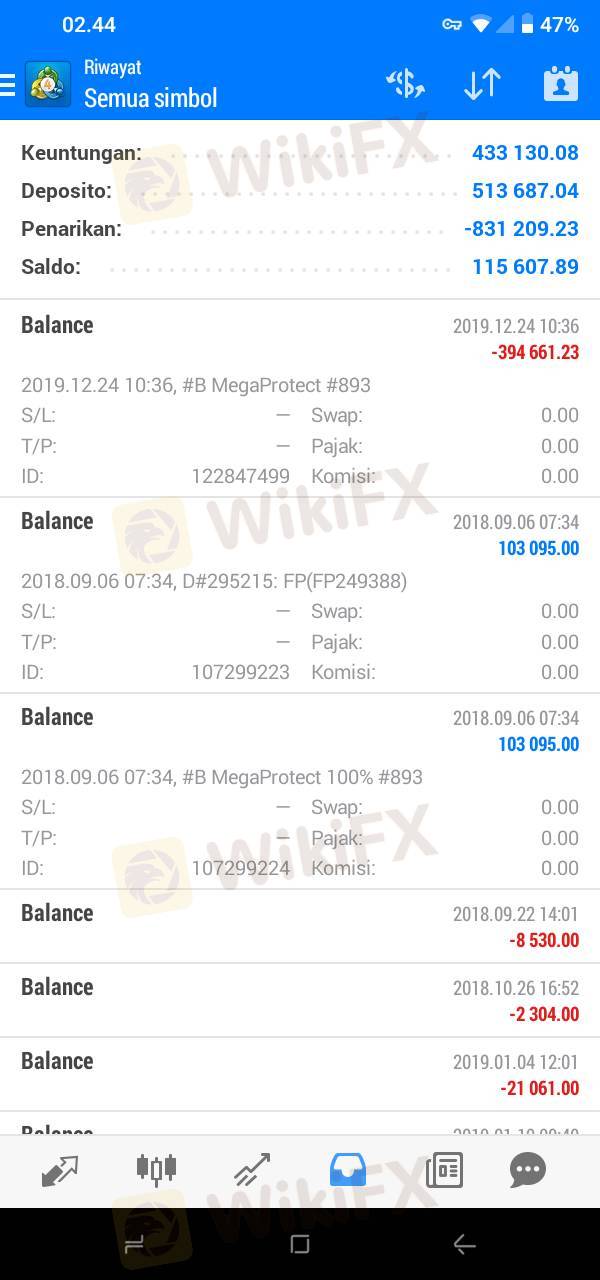Open the symbol filter currency icon
The image size is (600, 1280).
tap(405, 84)
